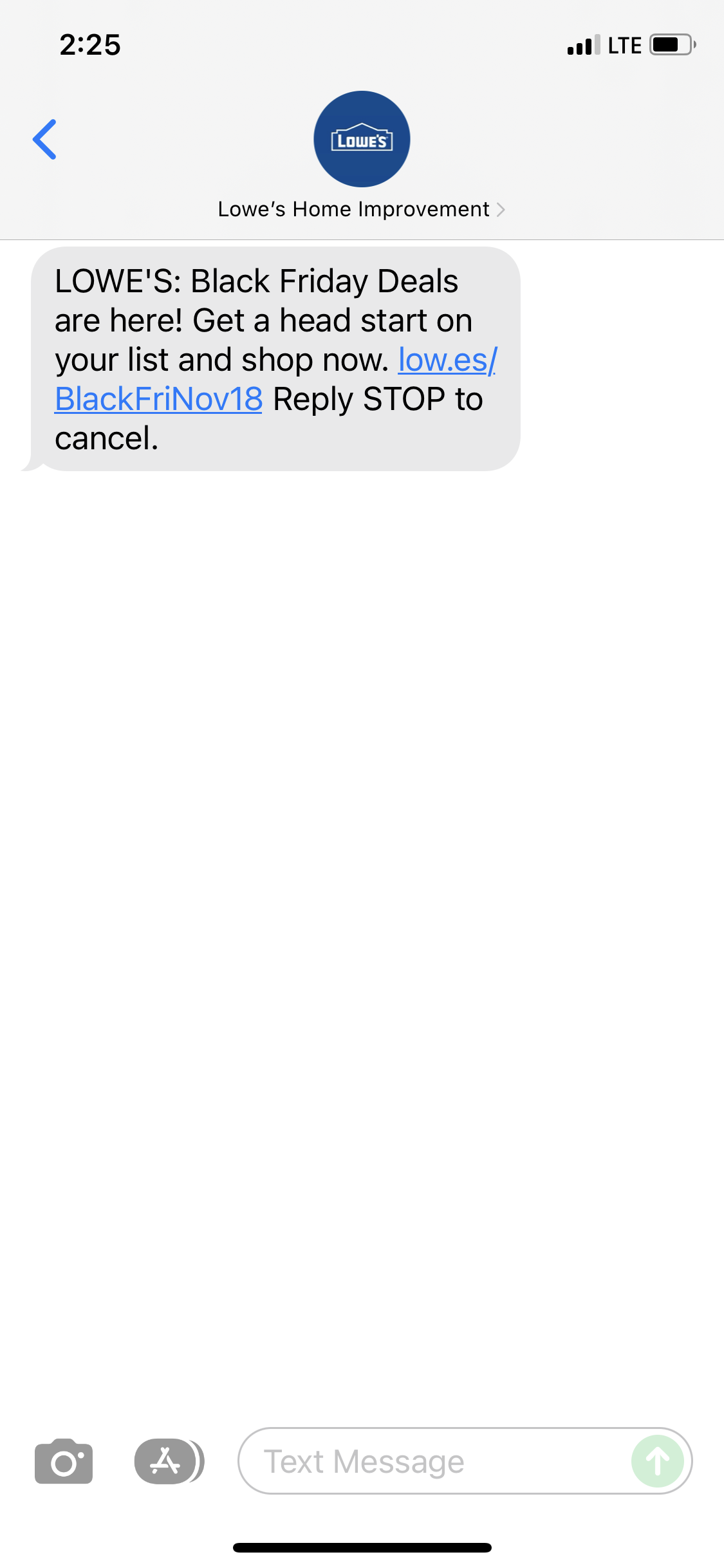Tap the Lowe's circular avatar at top
Viewport: 724px width, 1568px height.
362,138
